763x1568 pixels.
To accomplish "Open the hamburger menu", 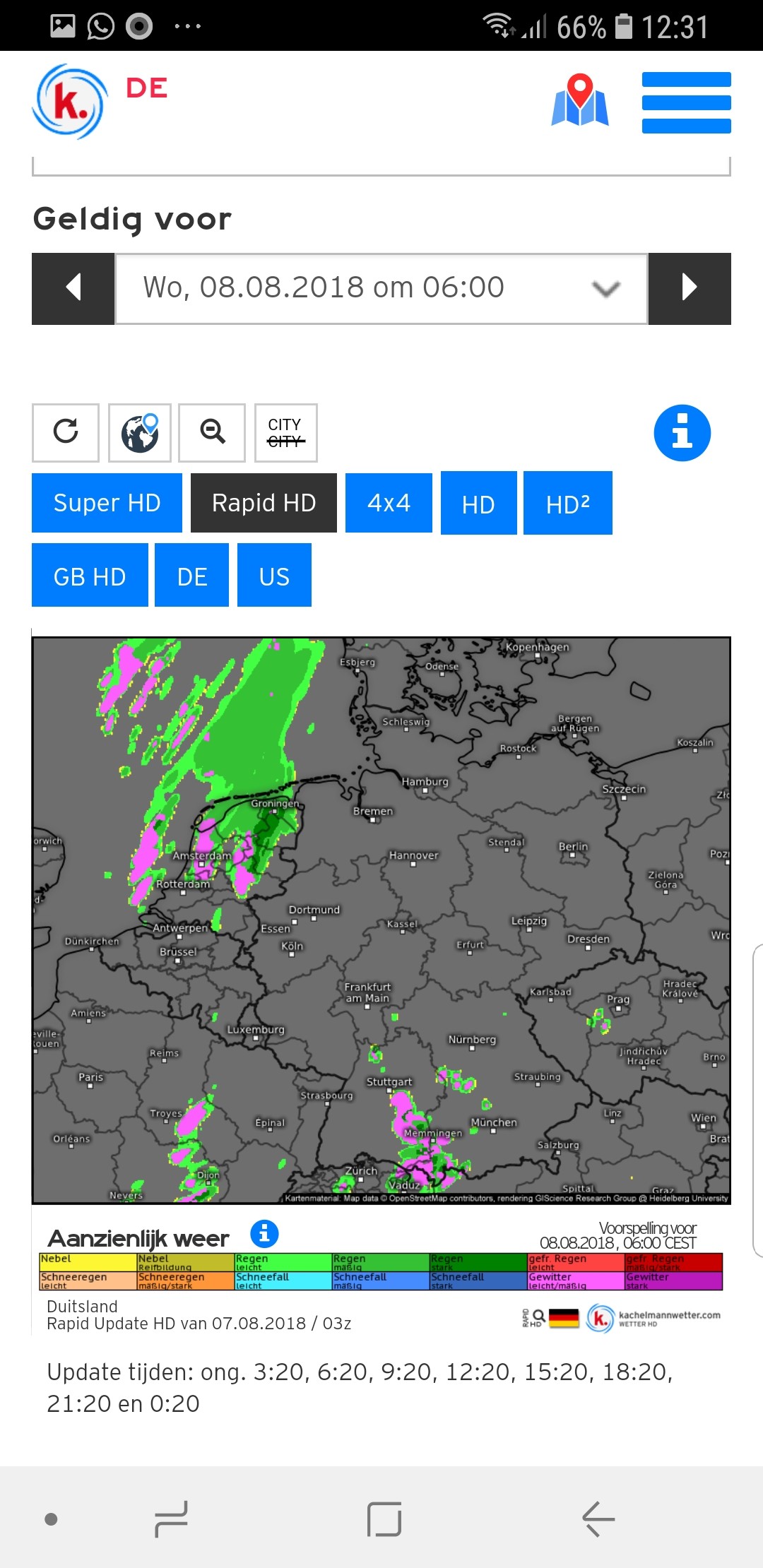I will 686,102.
